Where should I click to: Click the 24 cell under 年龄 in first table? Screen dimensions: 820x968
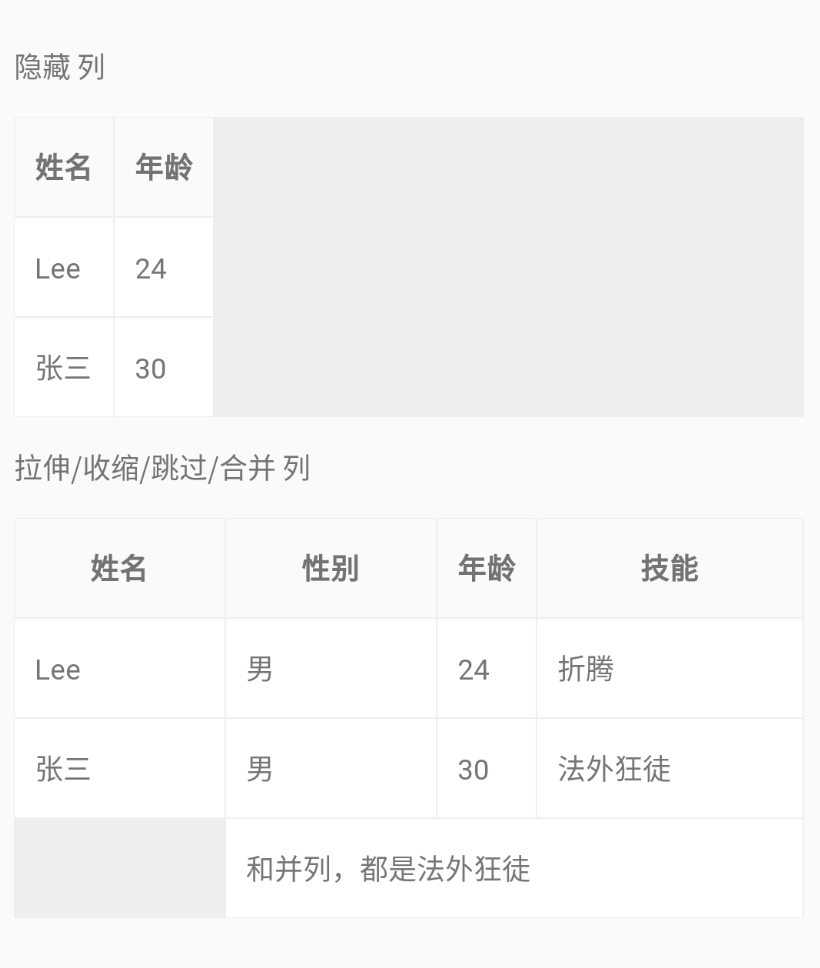(151, 267)
